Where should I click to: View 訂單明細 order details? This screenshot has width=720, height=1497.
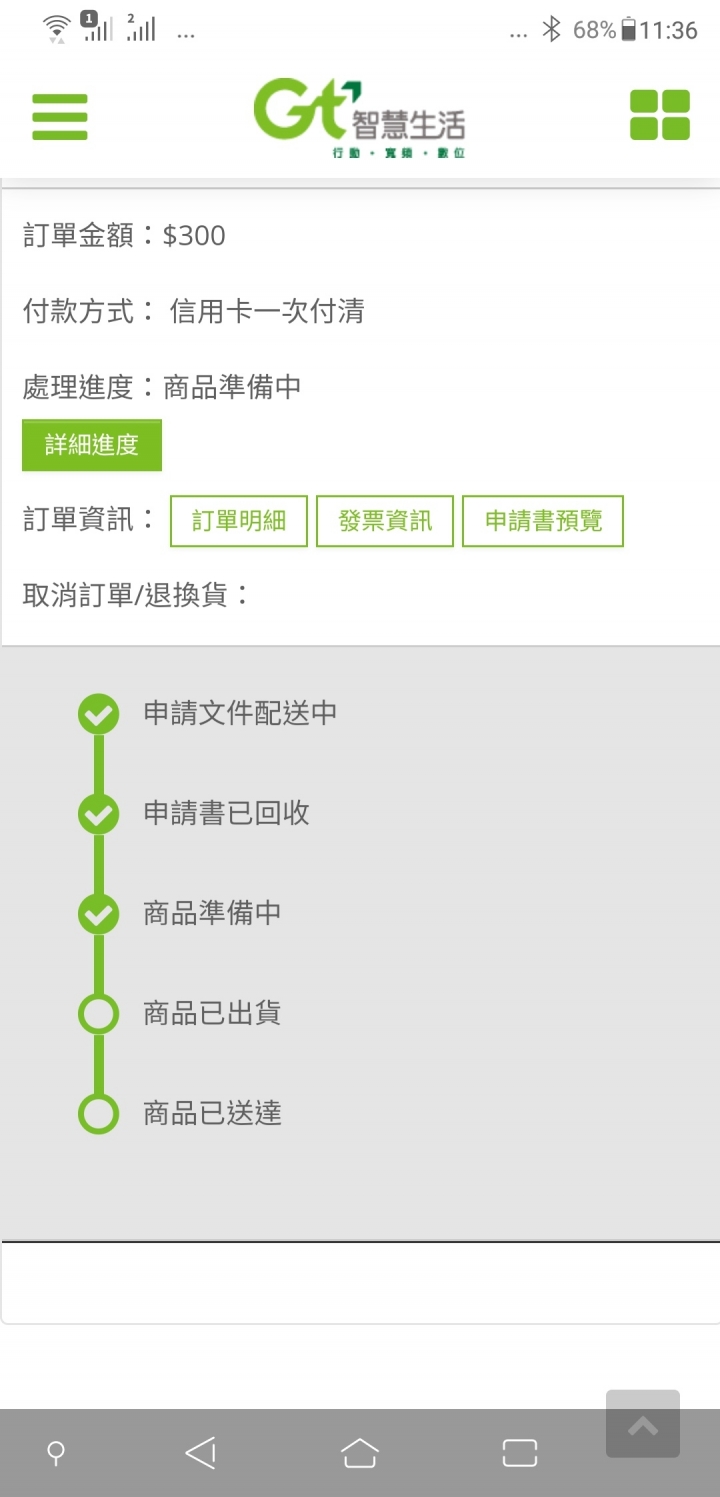239,521
